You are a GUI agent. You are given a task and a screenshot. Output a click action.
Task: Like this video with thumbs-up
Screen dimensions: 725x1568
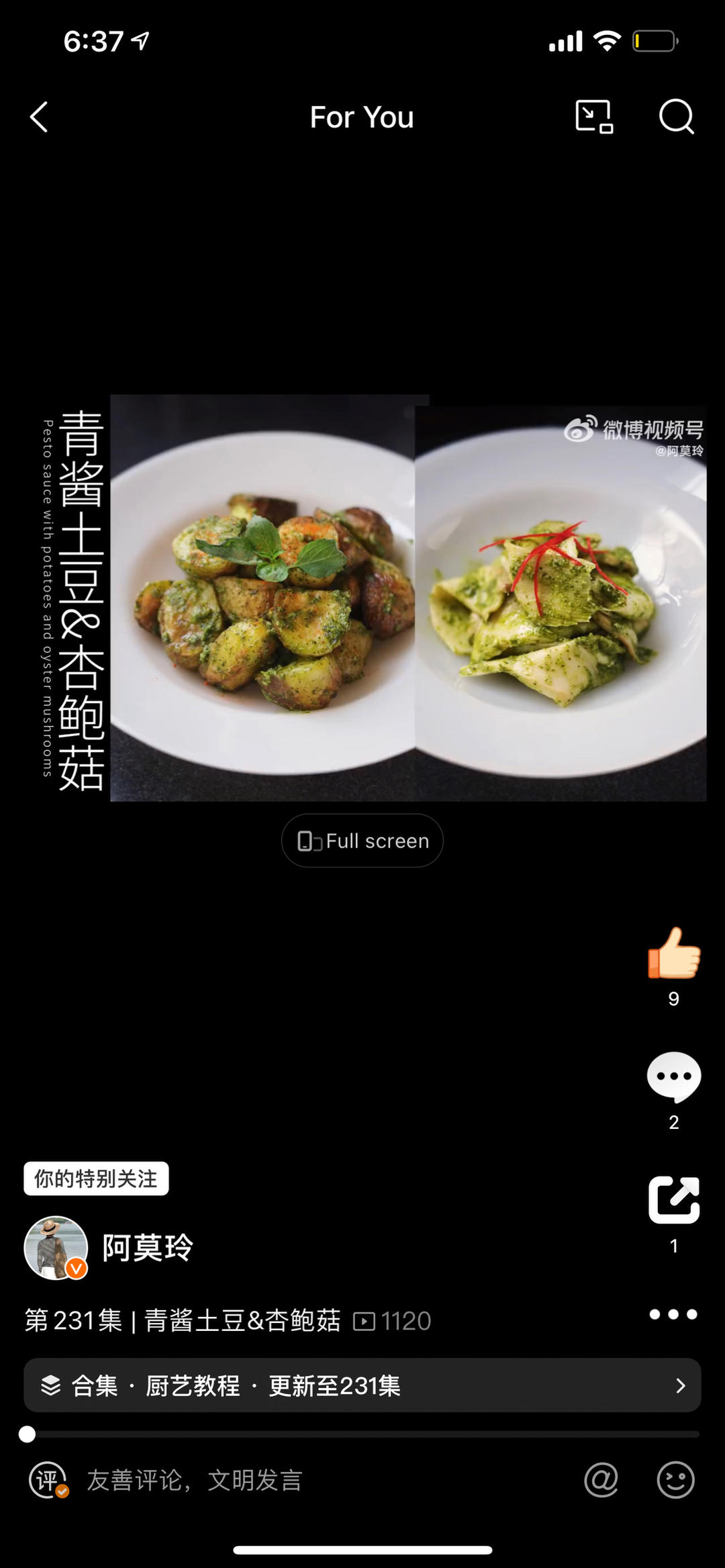click(x=673, y=953)
